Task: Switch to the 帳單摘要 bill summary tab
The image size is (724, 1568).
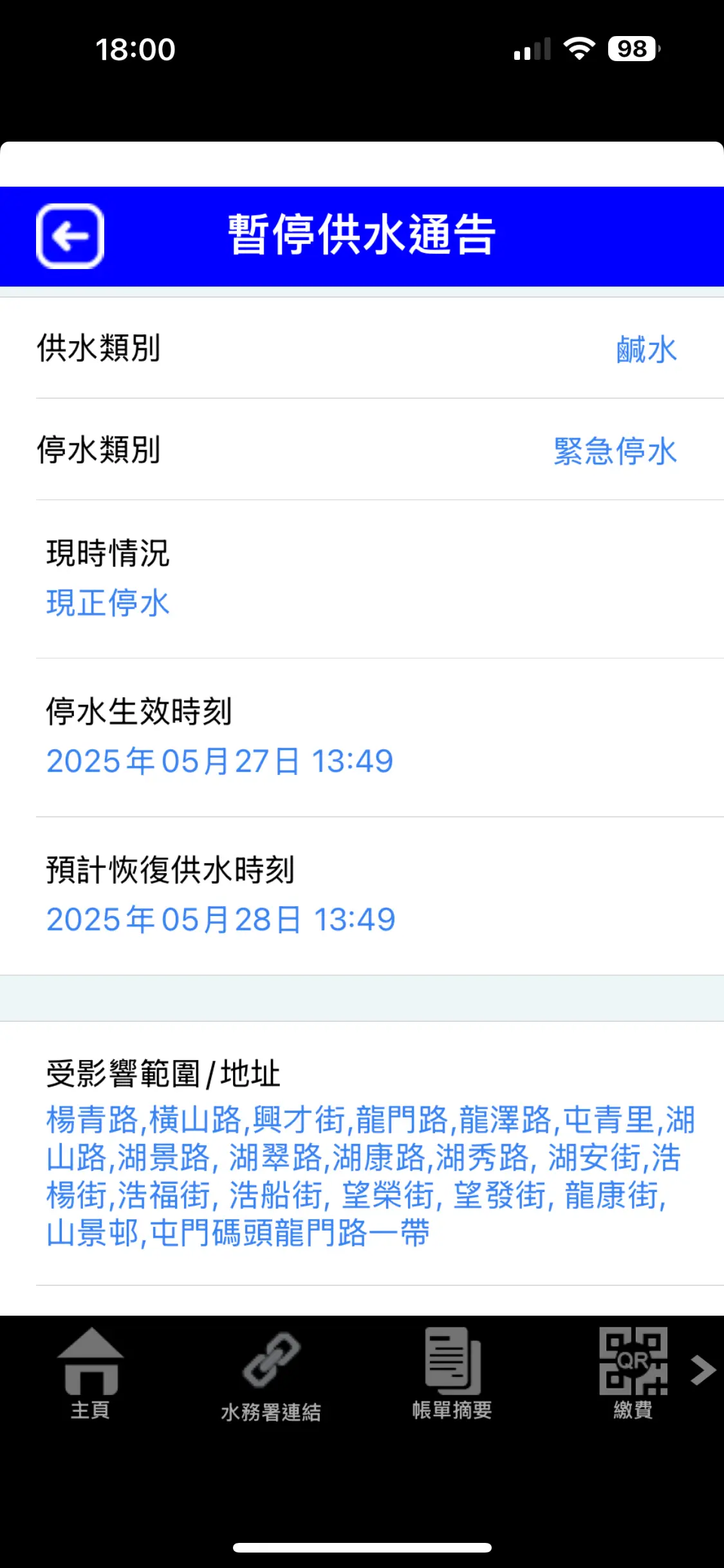Action: pyautogui.click(x=452, y=1373)
